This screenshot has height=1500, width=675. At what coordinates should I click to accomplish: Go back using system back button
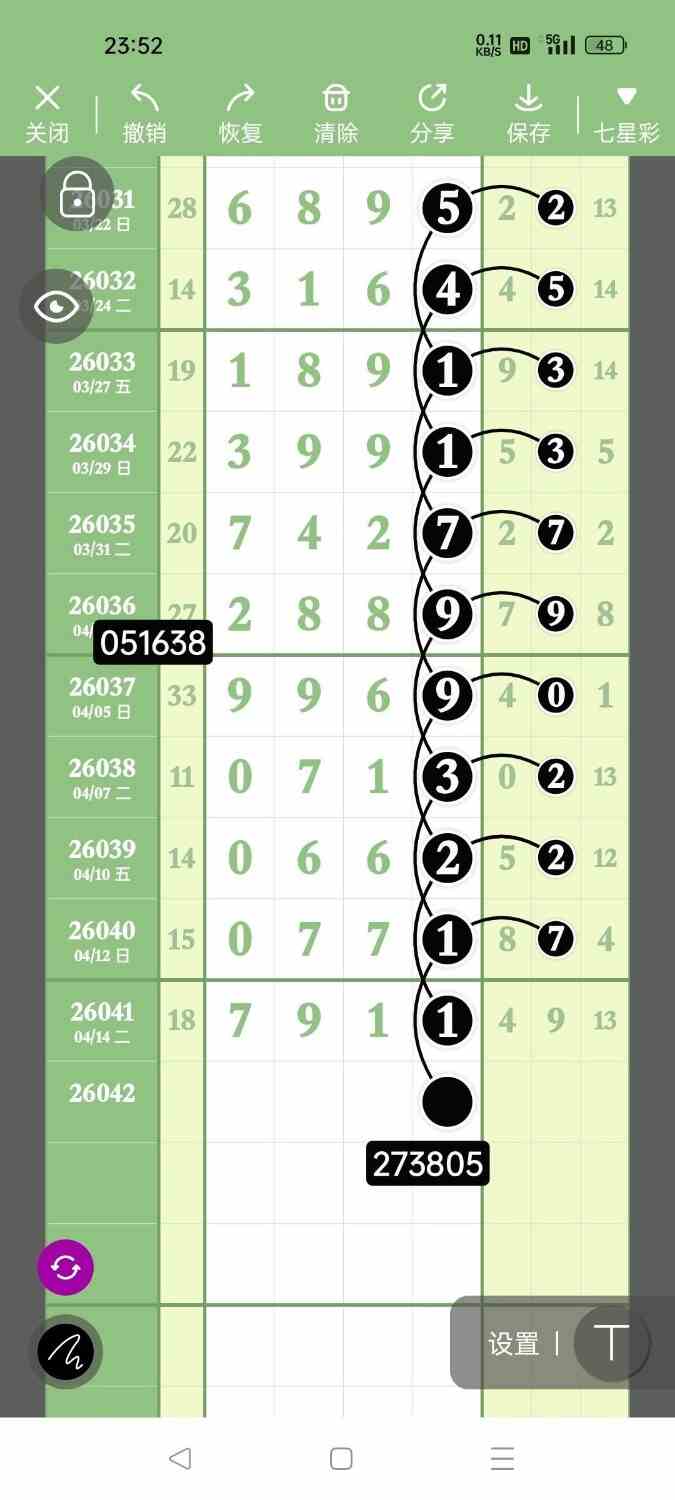pyautogui.click(x=180, y=1459)
